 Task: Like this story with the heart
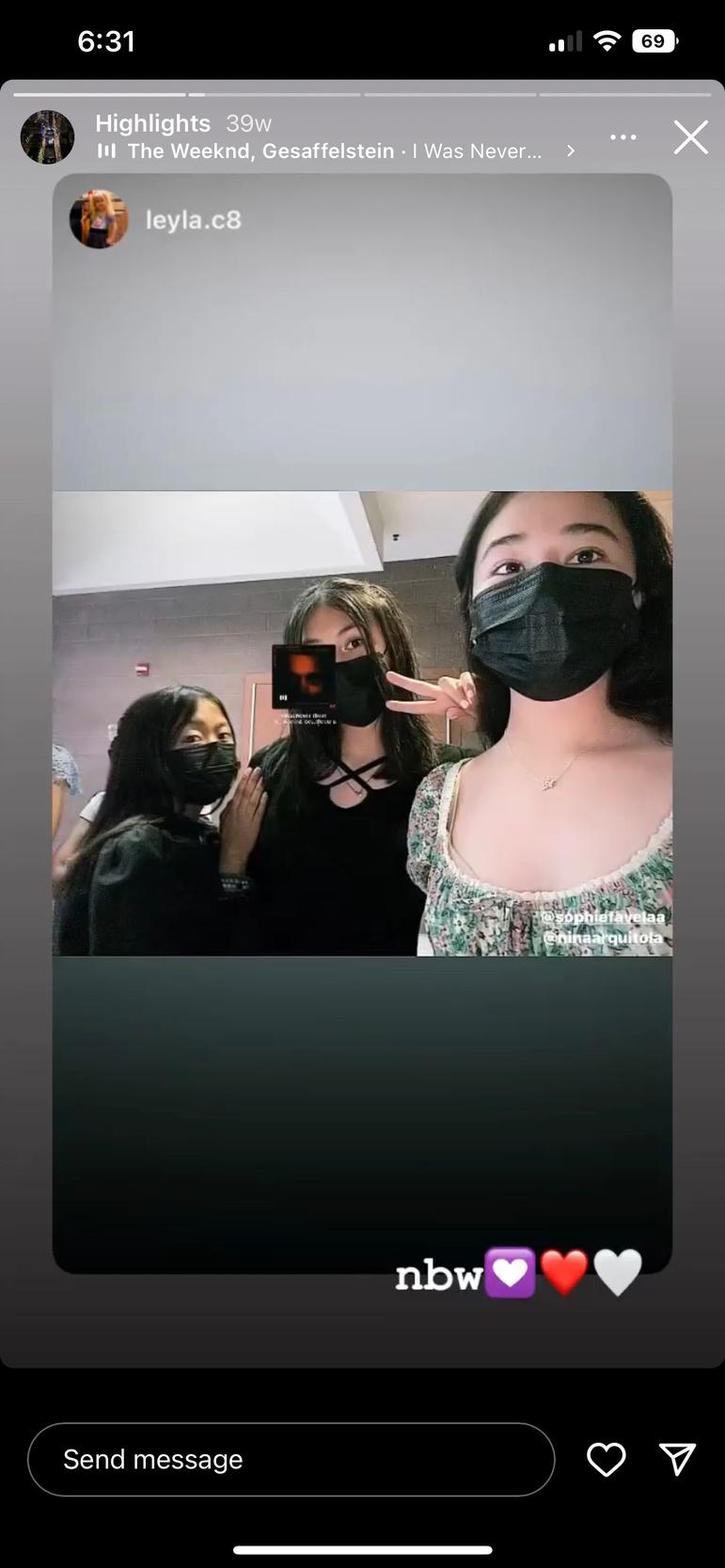tap(606, 1459)
